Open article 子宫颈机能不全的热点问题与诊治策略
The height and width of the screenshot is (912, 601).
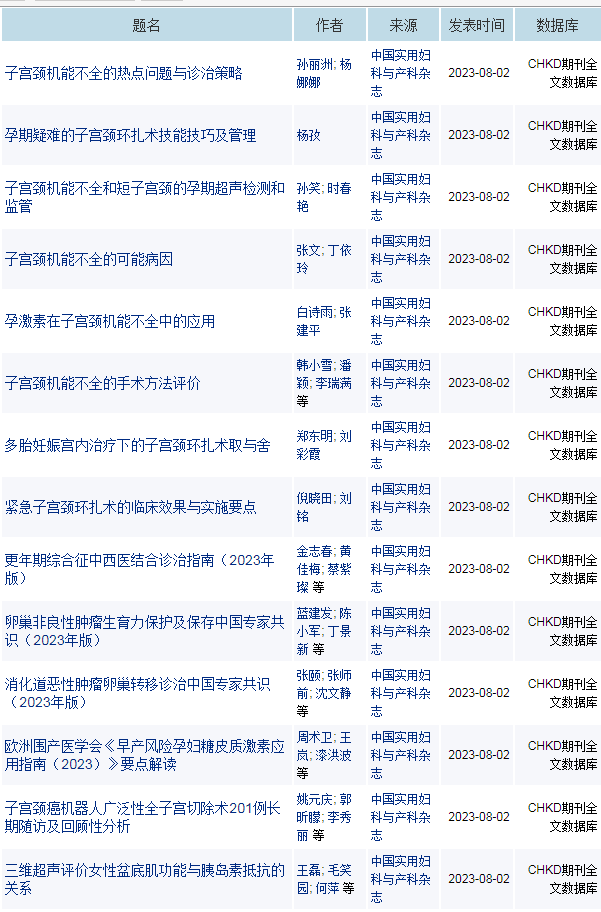pyautogui.click(x=124, y=73)
